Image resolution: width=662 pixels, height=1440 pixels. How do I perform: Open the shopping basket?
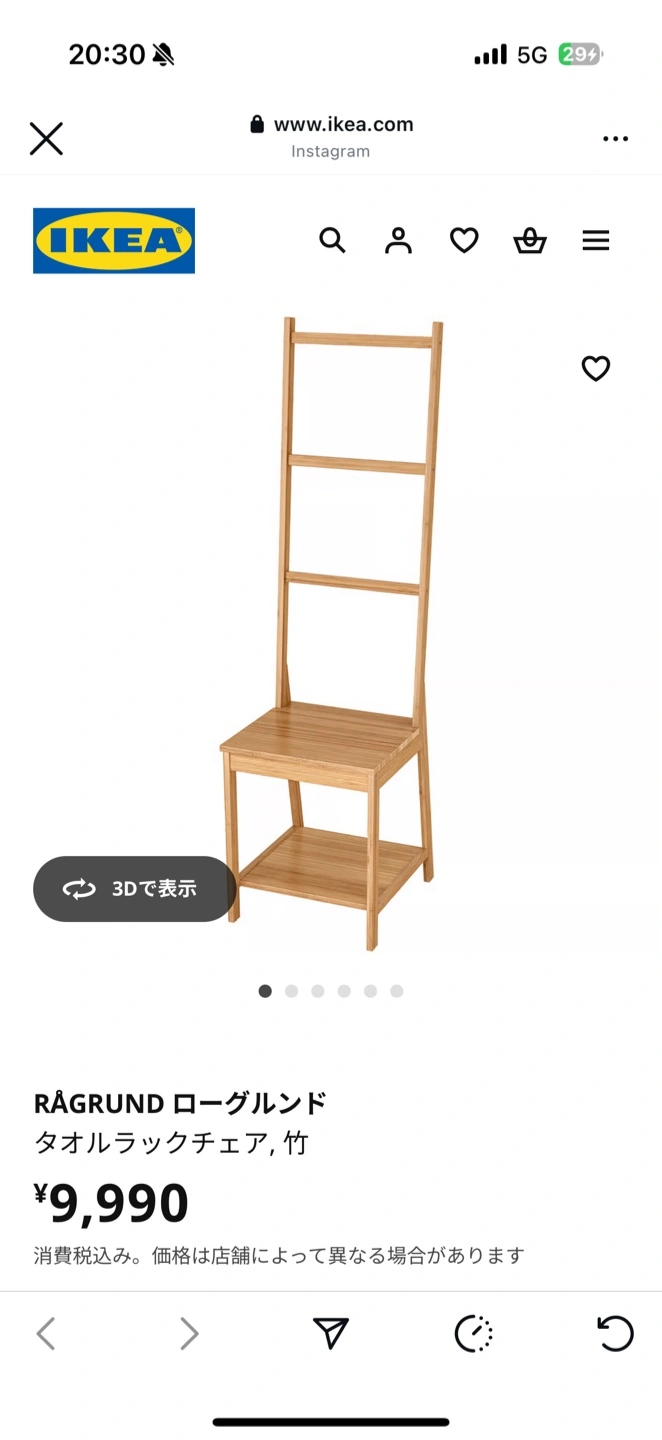click(530, 240)
